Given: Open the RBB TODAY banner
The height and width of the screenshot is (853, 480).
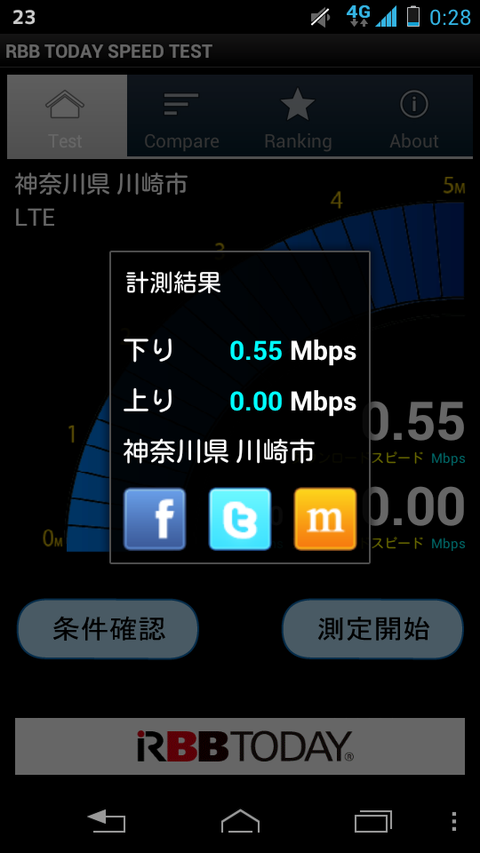Looking at the screenshot, I should (240, 746).
